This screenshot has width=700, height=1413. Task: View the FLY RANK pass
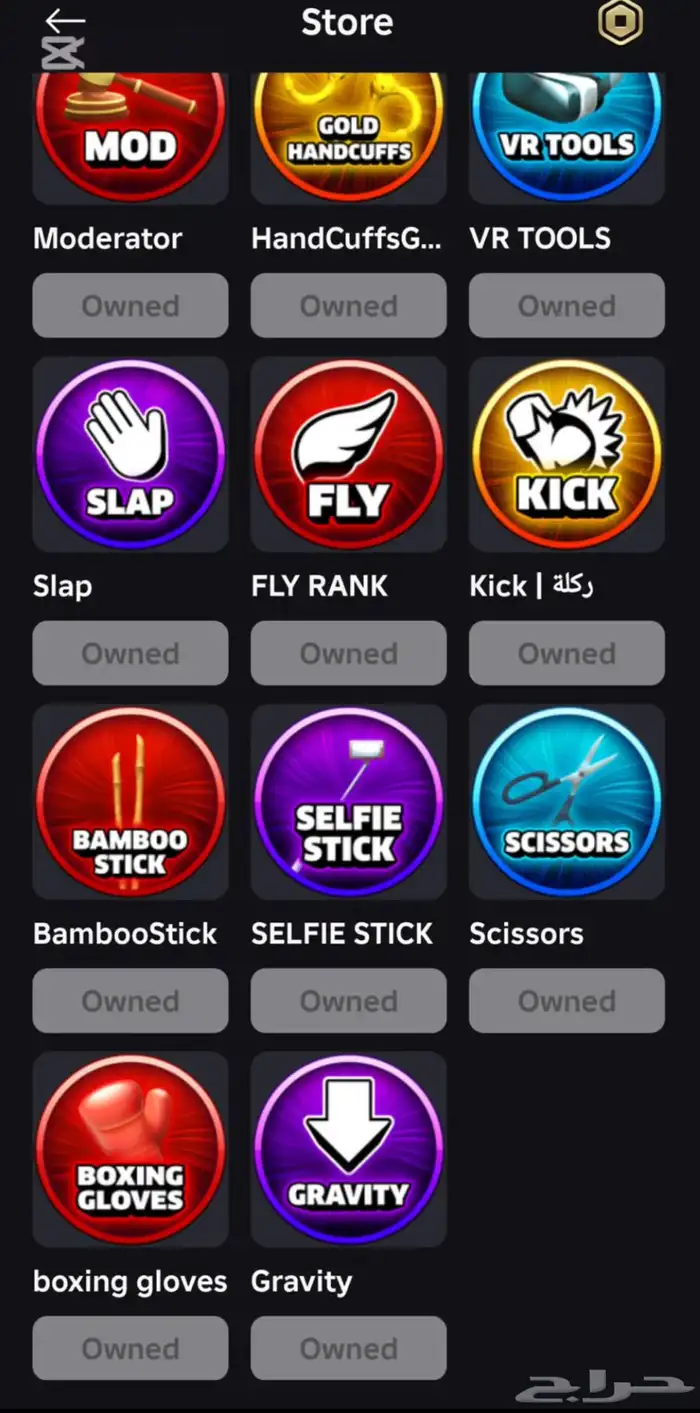(348, 455)
